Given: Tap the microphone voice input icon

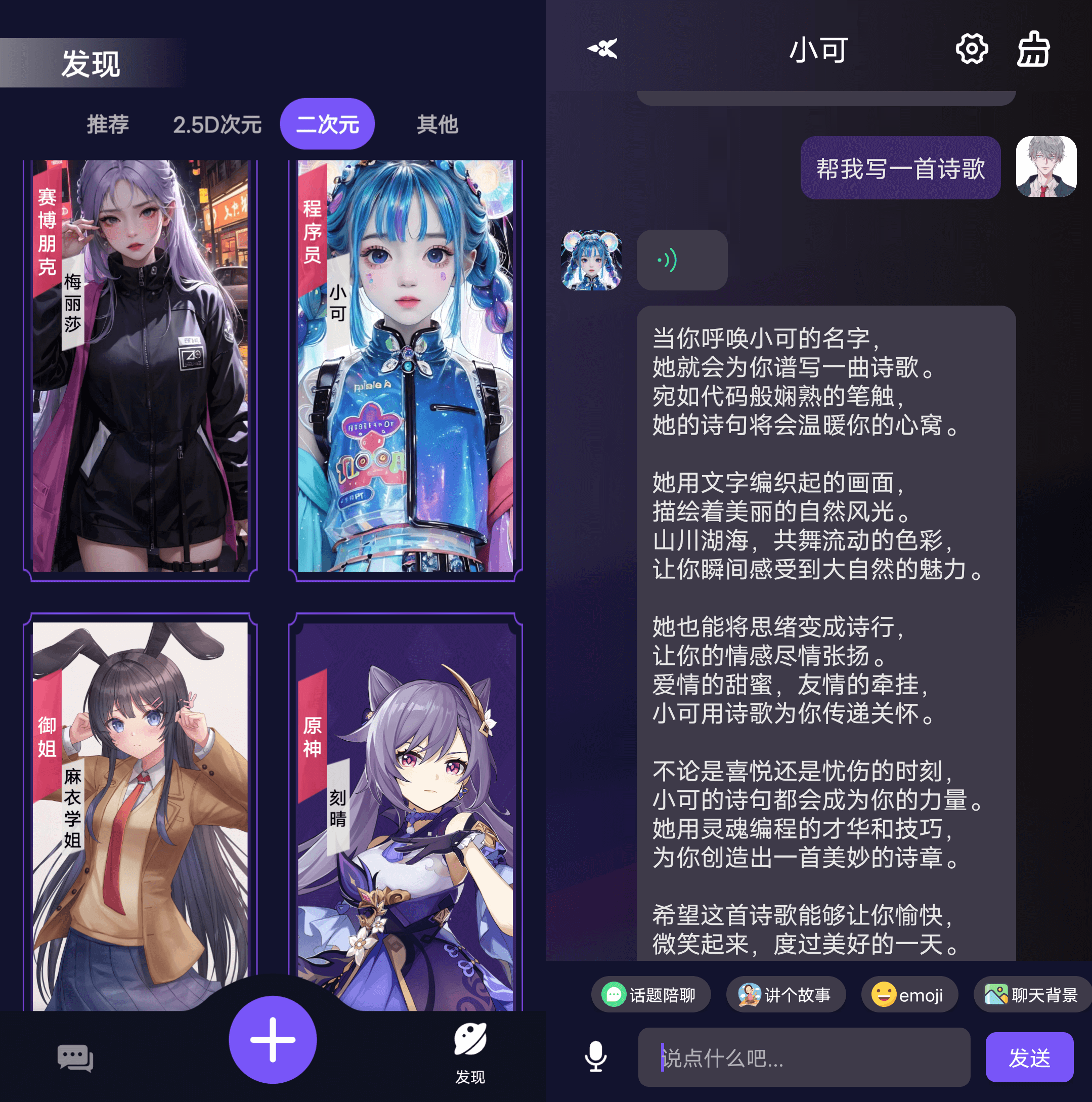Looking at the screenshot, I should coord(595,1057).
